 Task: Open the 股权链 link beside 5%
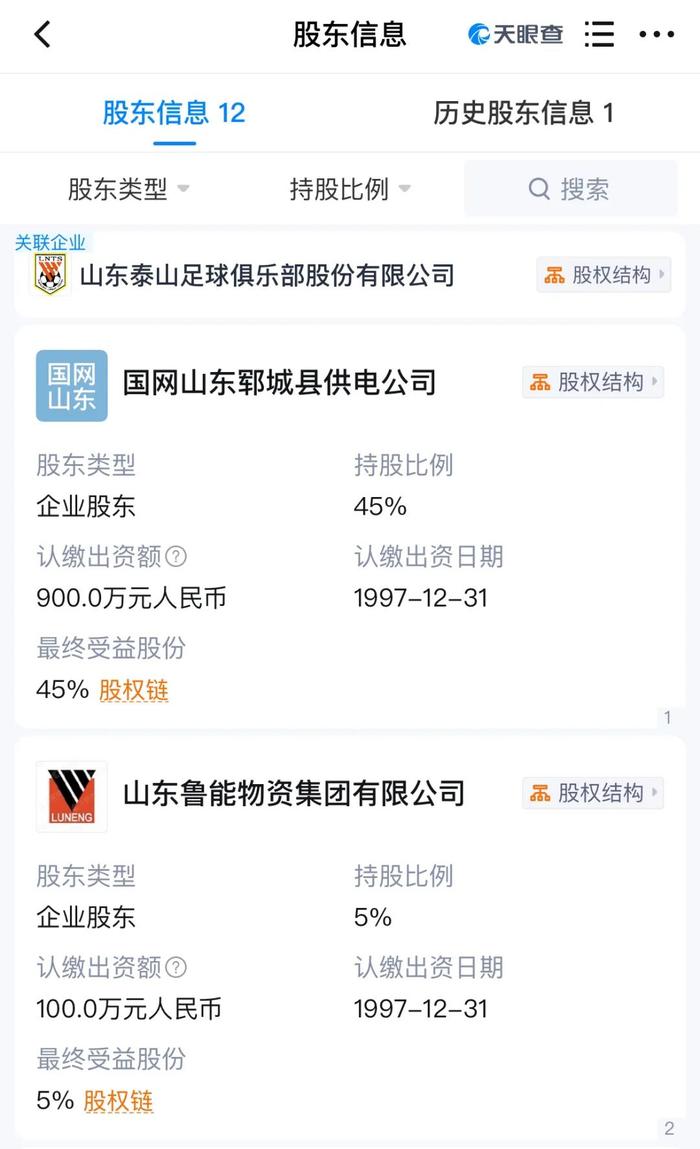118,1101
